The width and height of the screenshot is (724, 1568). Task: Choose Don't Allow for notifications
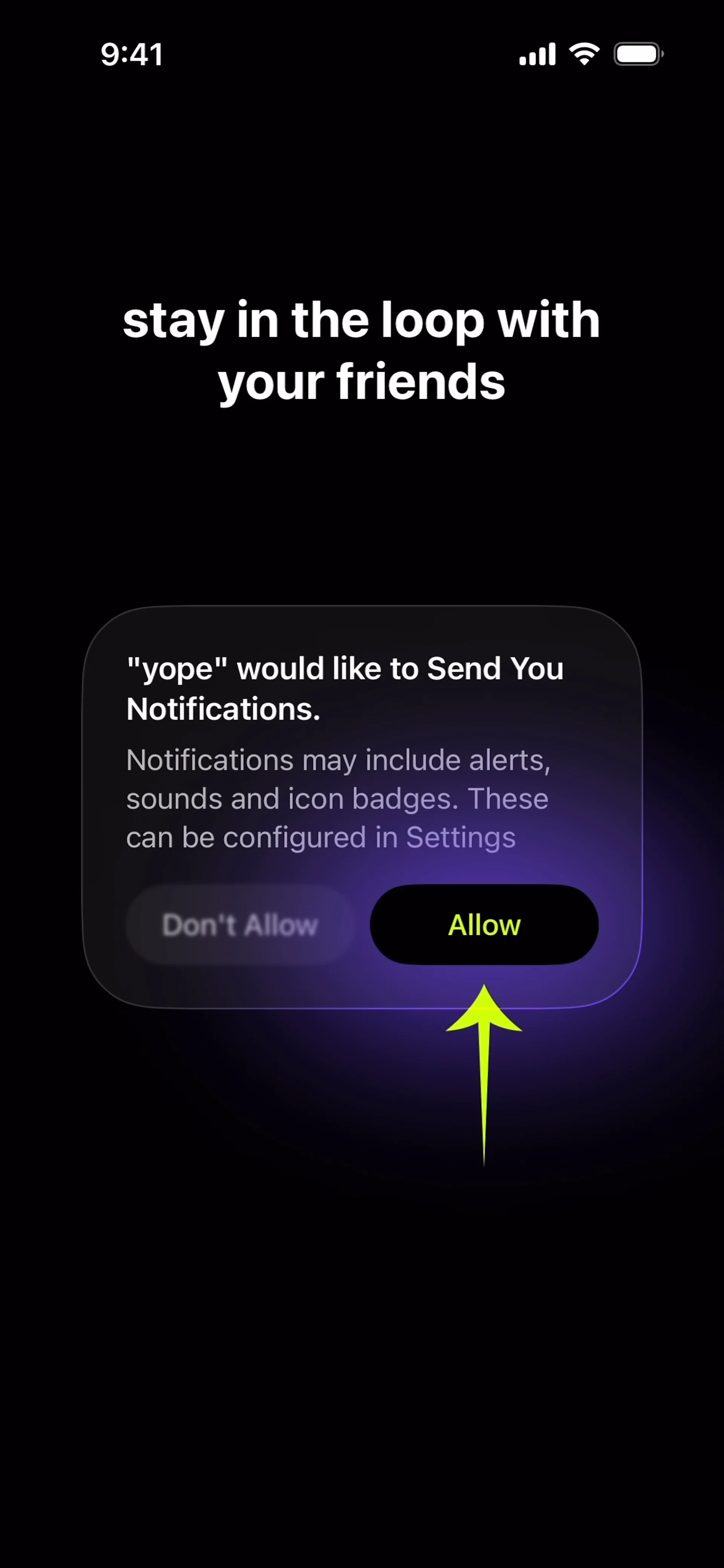(240, 924)
